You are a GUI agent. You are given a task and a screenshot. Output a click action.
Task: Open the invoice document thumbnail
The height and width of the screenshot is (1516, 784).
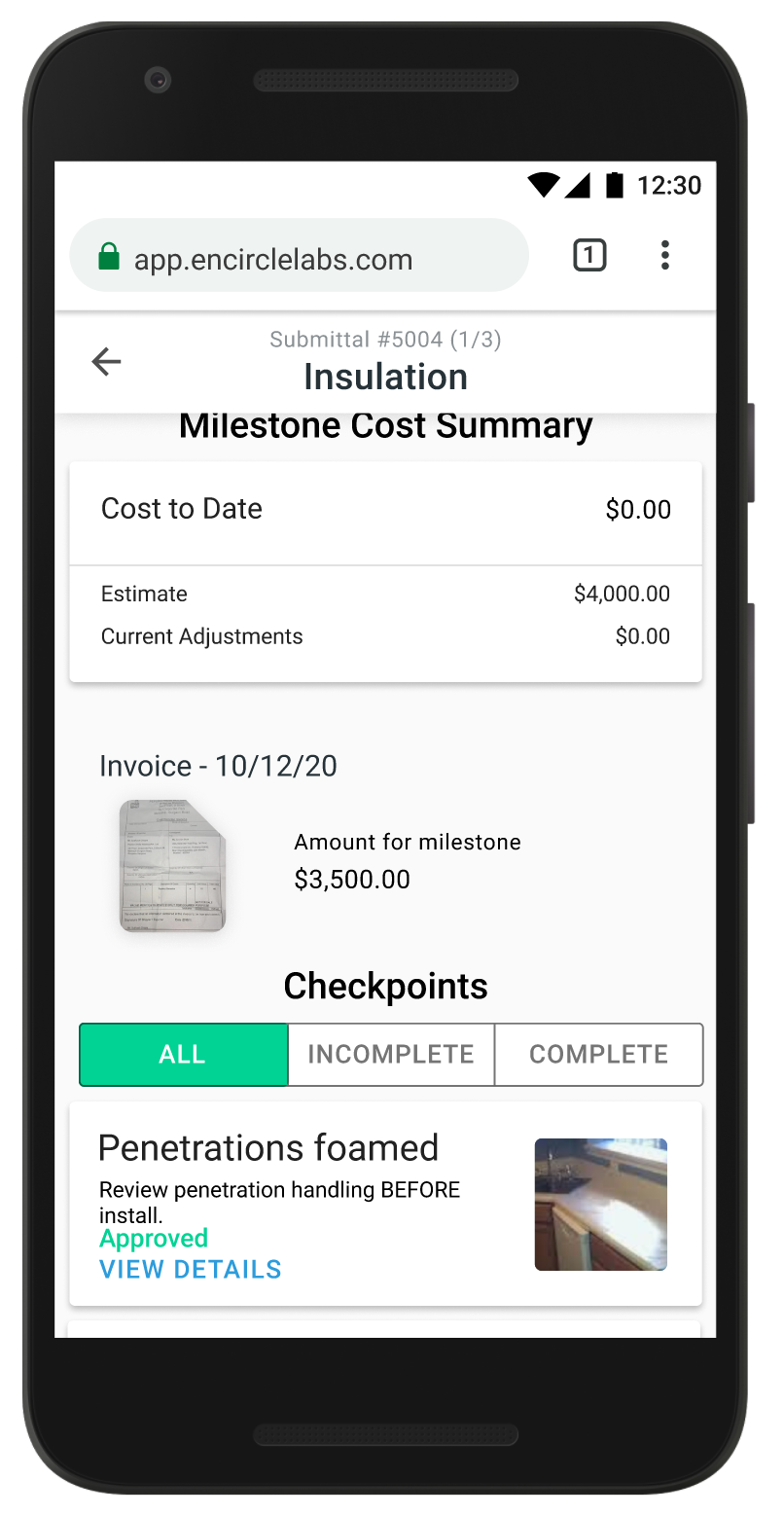click(x=172, y=865)
